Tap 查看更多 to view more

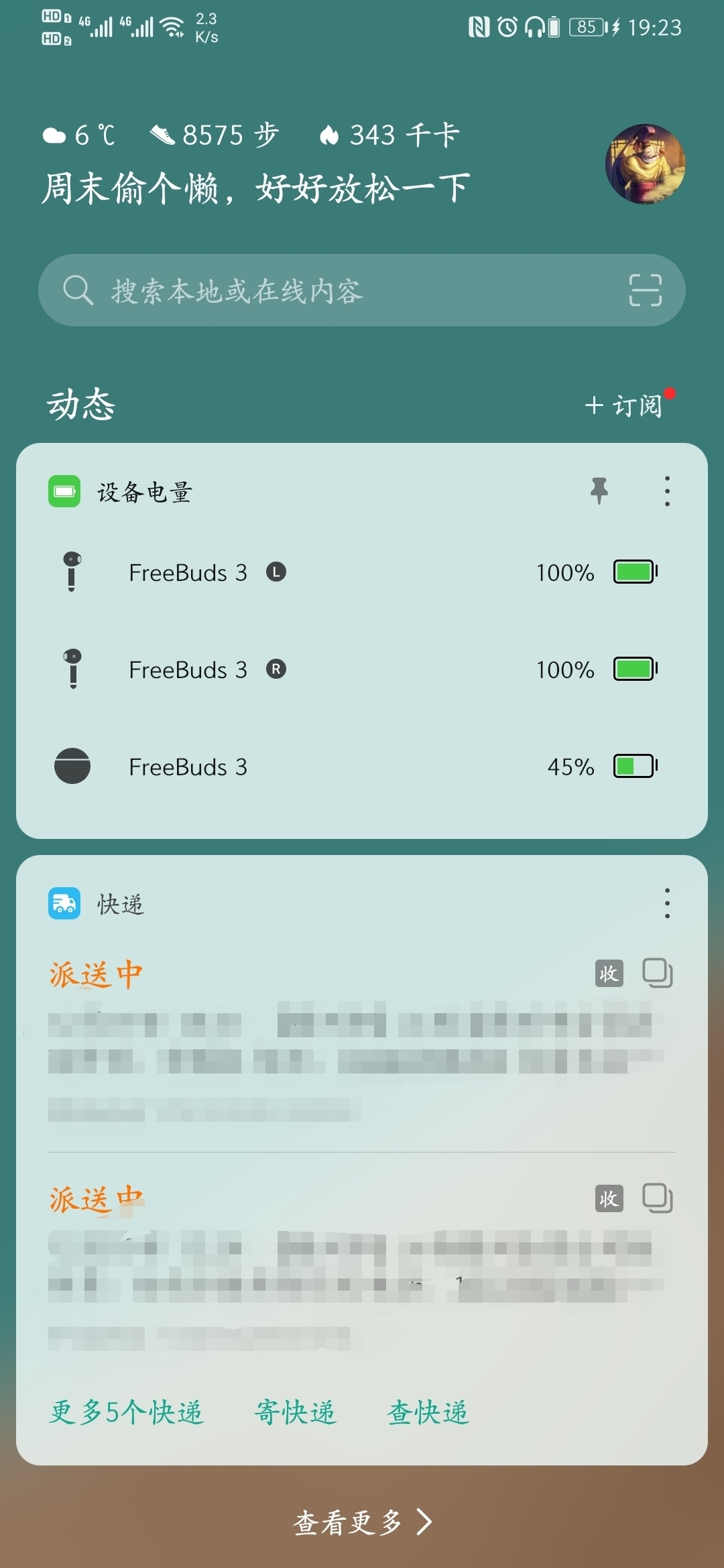point(362,1522)
